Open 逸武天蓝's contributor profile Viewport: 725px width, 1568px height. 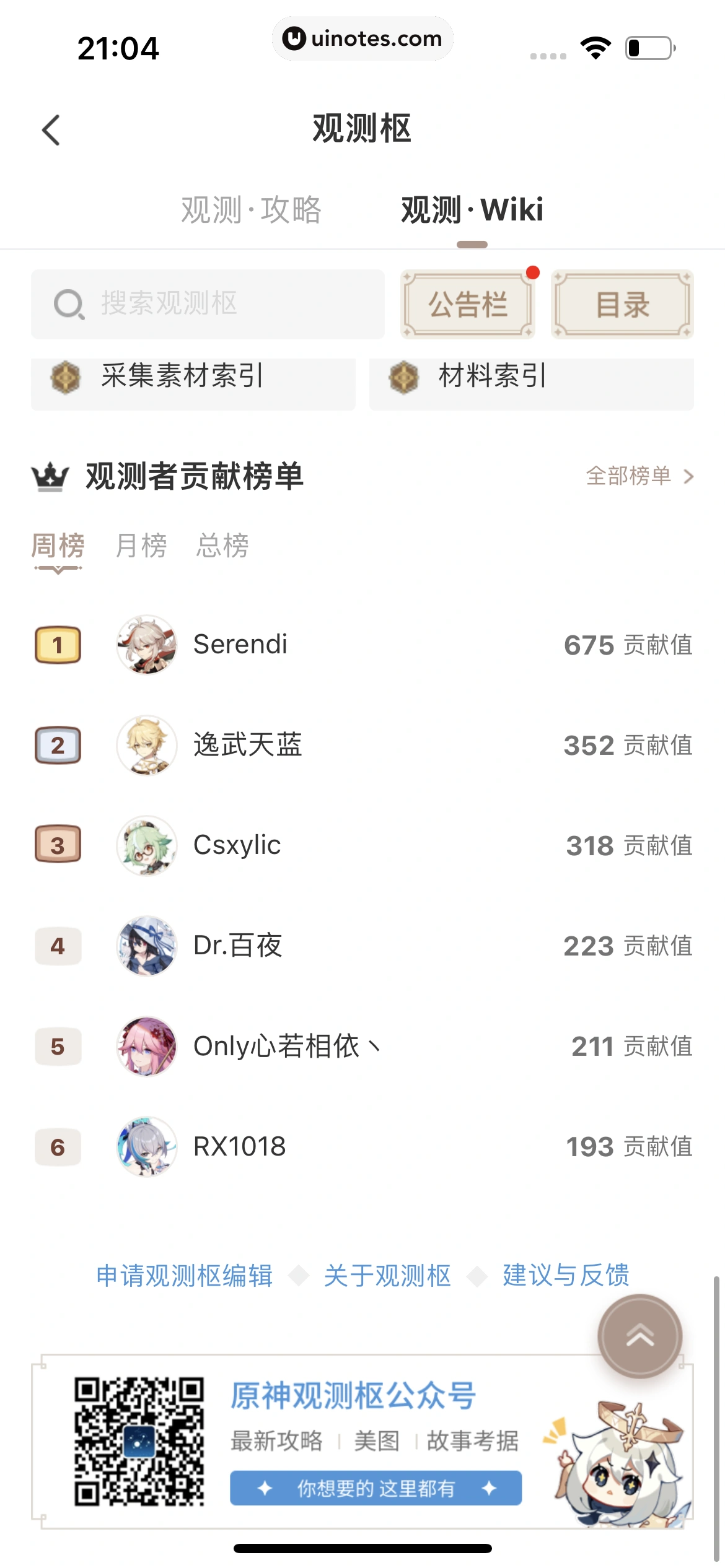coord(247,745)
